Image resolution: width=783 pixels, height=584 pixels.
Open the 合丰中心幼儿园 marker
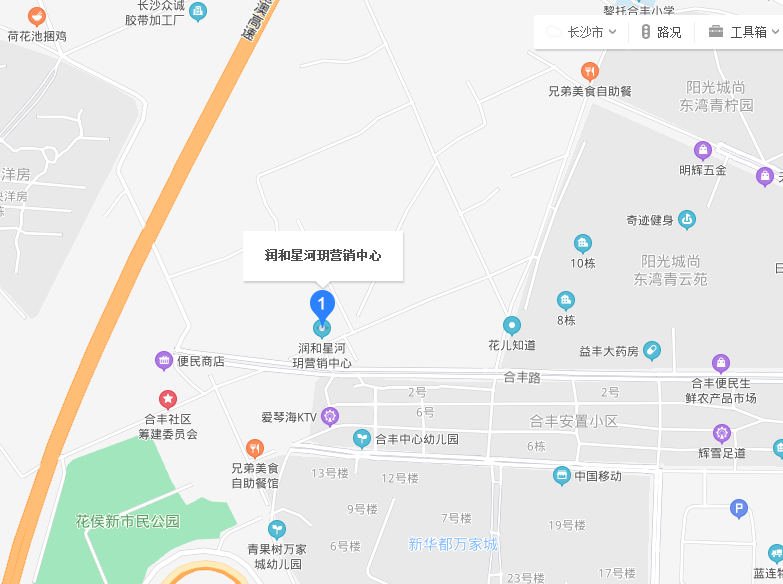(362, 438)
